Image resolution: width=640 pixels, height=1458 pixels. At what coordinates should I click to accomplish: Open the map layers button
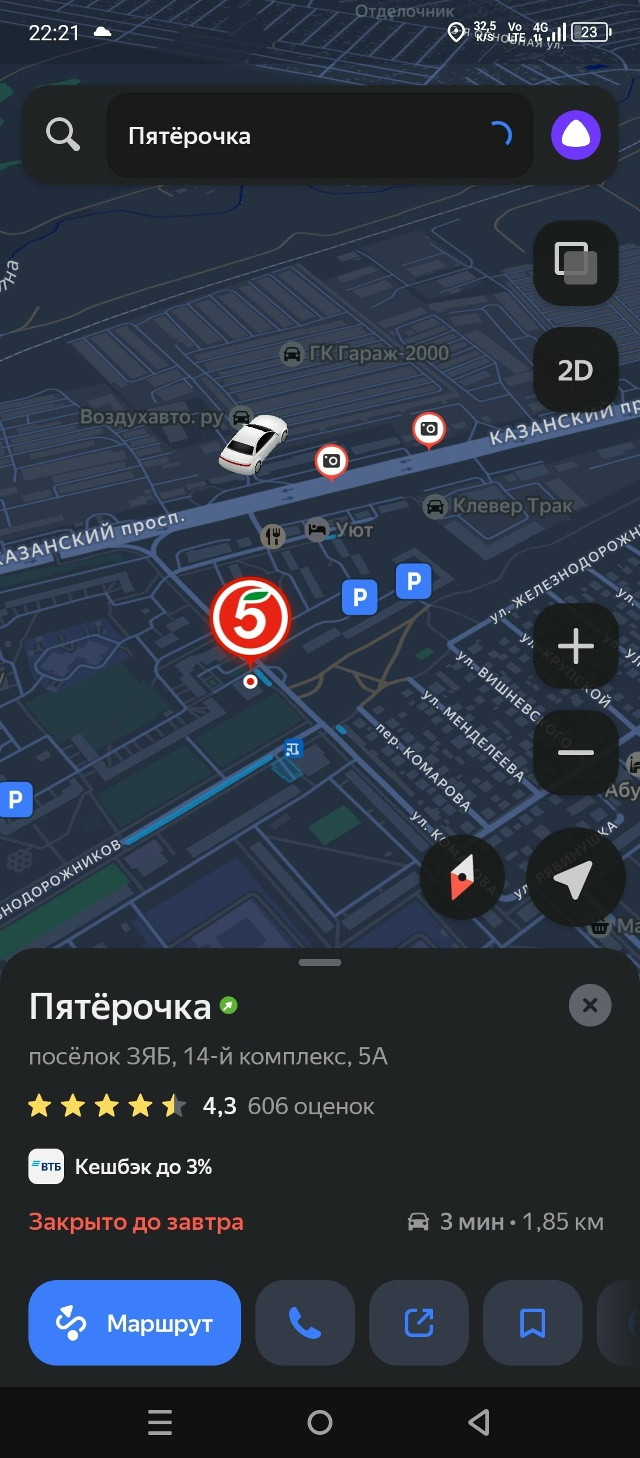576,263
